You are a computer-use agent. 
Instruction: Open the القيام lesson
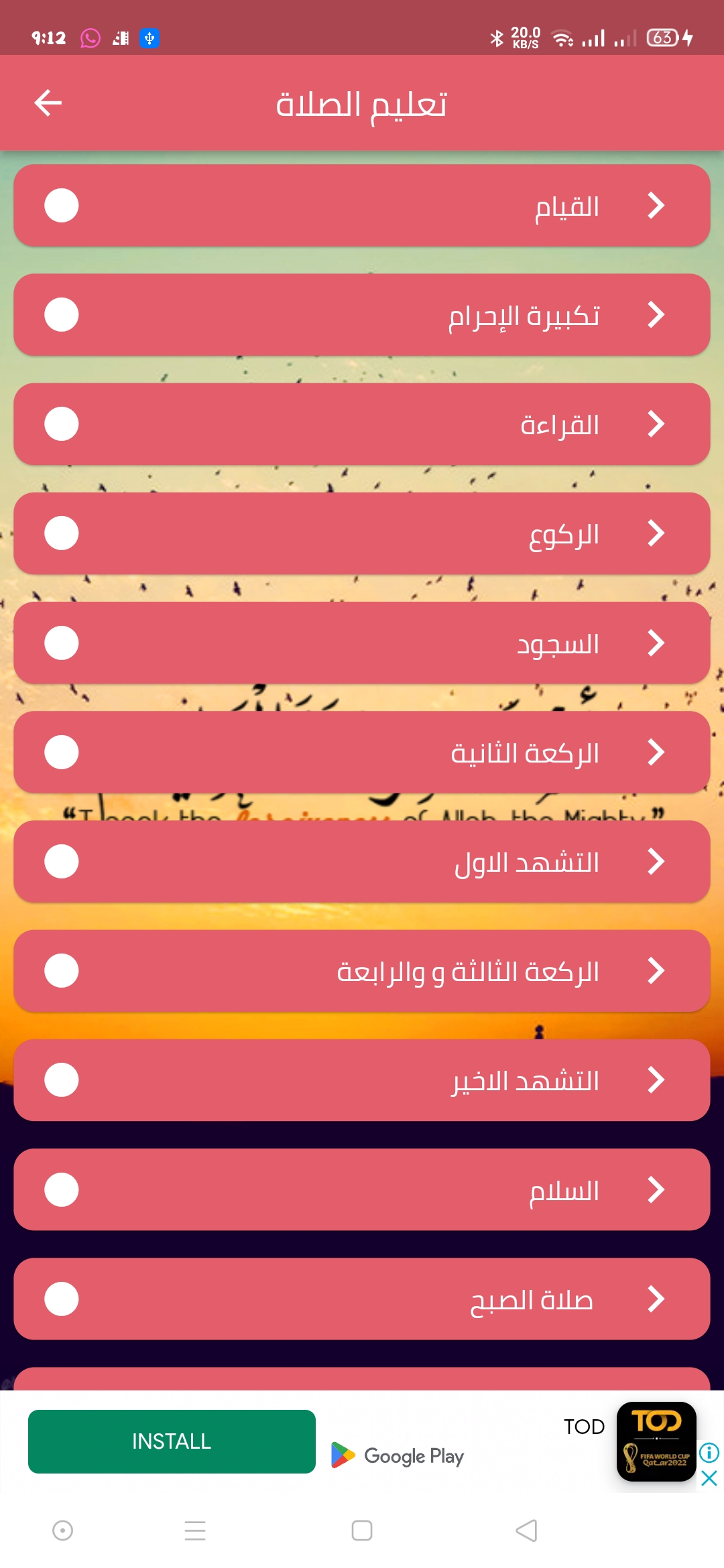point(362,206)
